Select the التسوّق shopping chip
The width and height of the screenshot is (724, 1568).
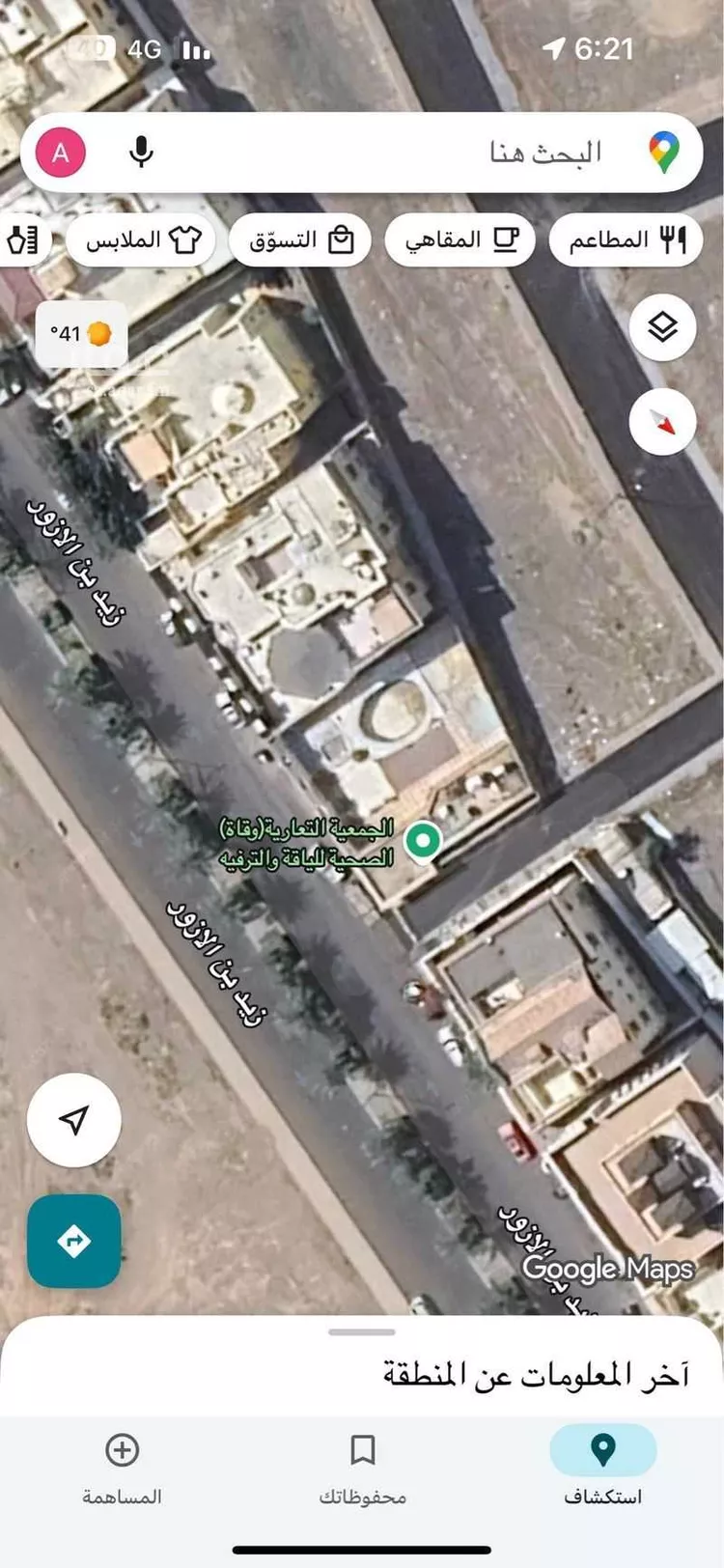click(x=300, y=239)
